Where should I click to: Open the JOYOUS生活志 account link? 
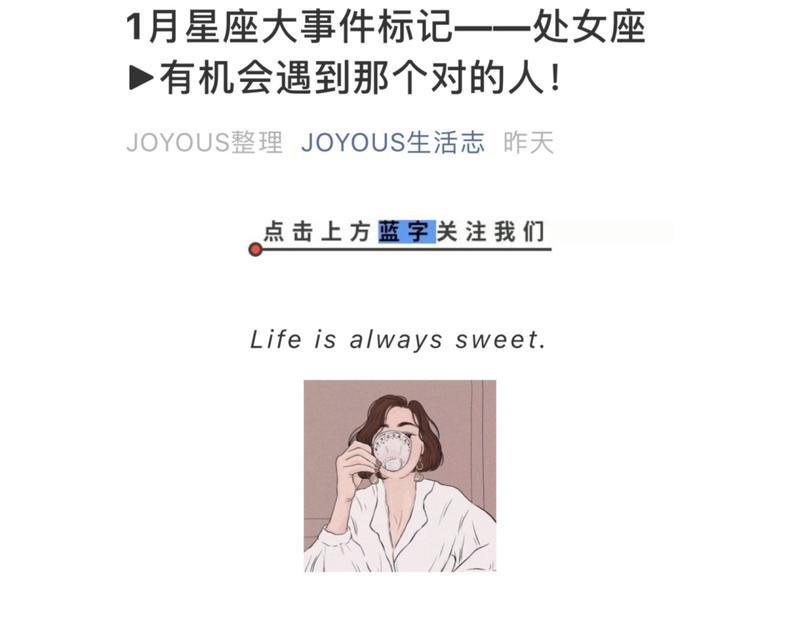(392, 143)
